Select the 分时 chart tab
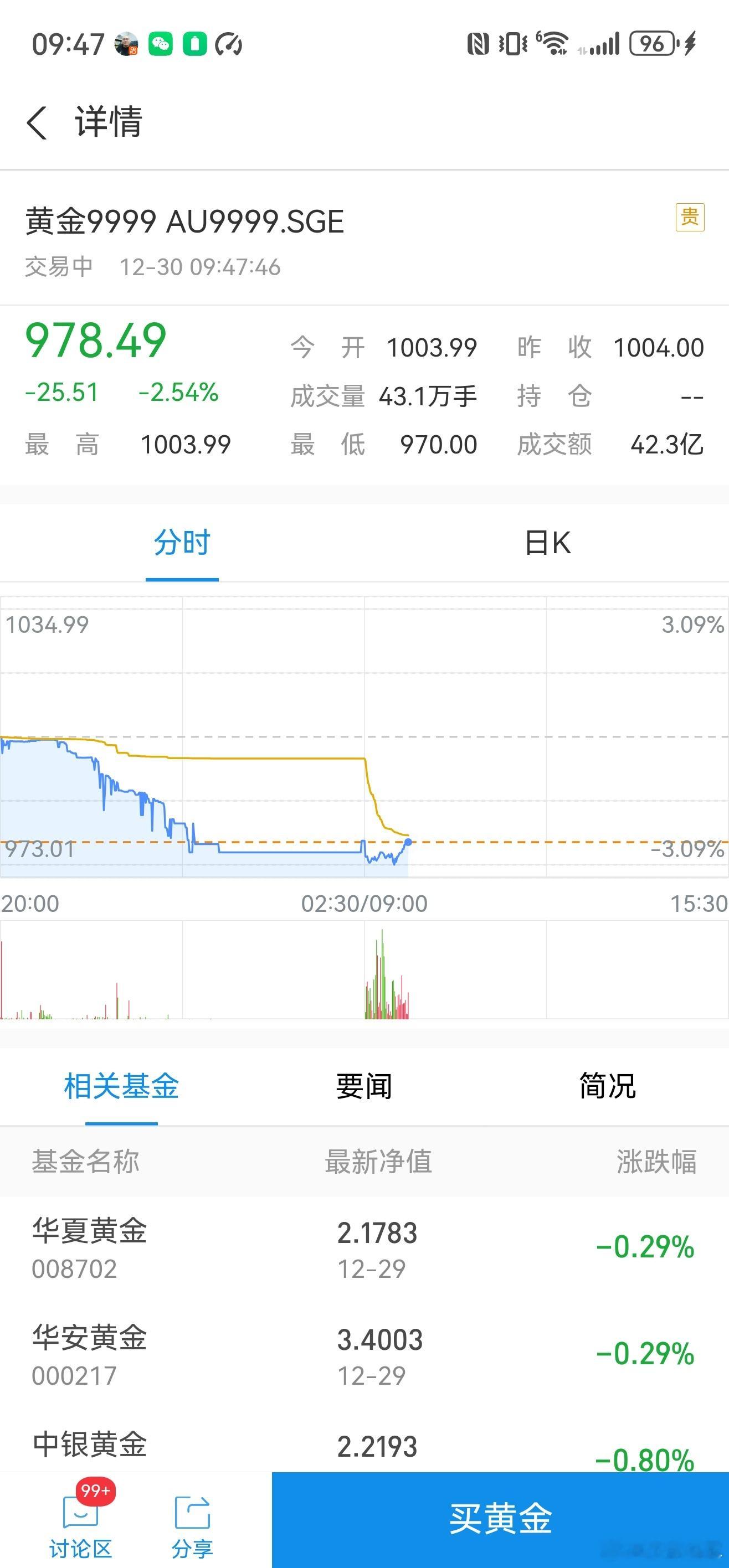This screenshot has width=729, height=1568. coord(182,544)
